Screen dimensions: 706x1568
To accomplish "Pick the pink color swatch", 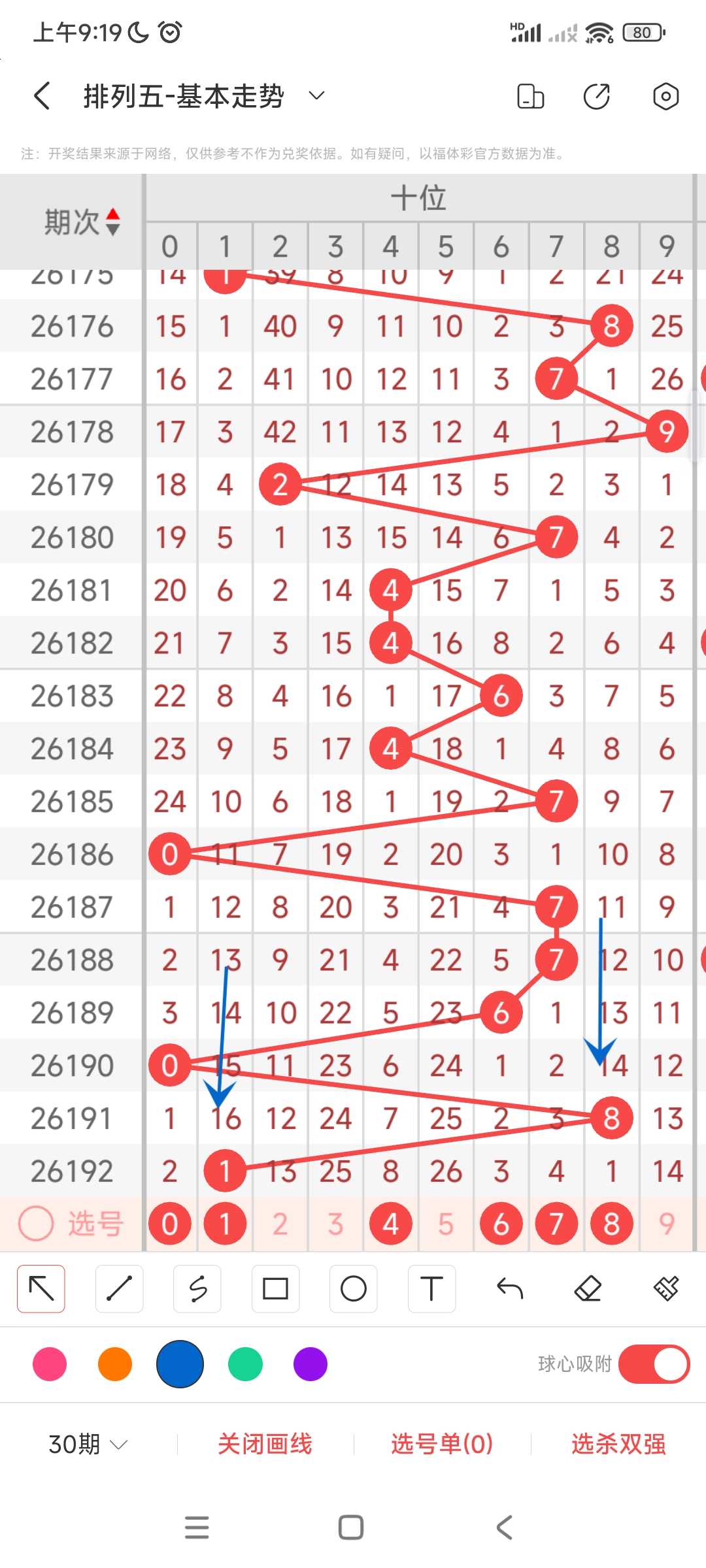I will pyautogui.click(x=50, y=1364).
